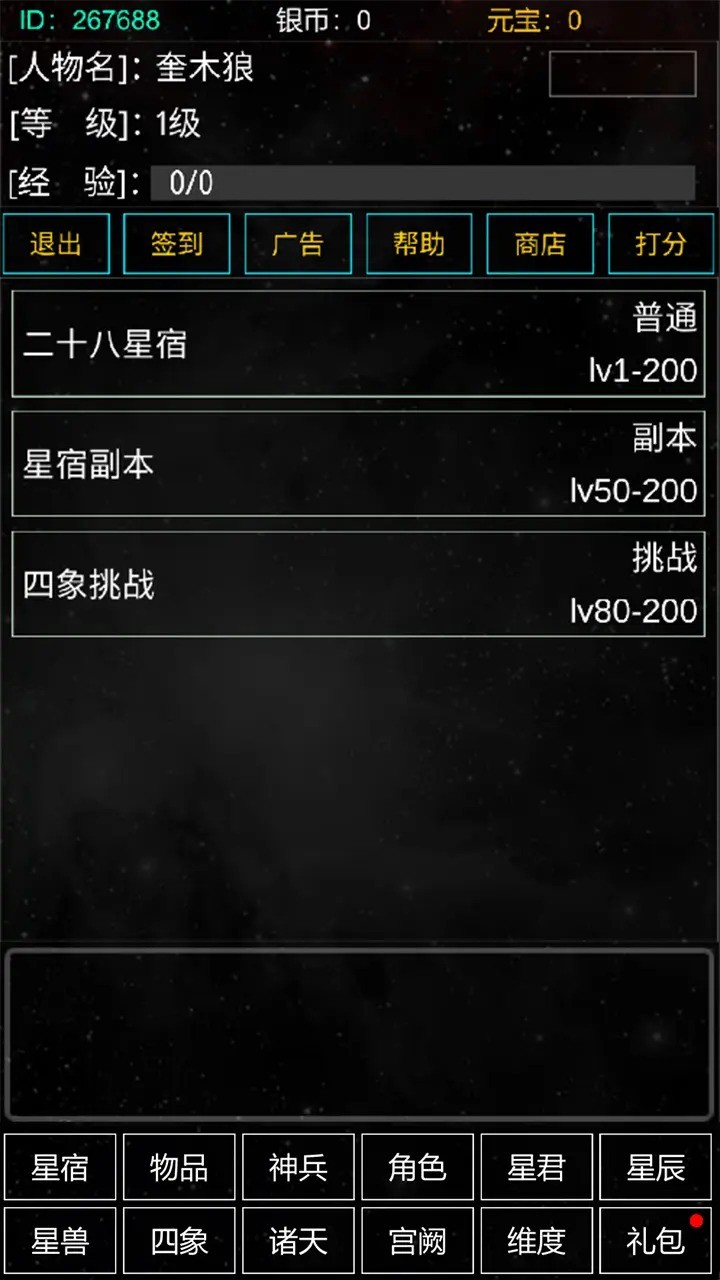Open the 广告 ads button
Image resolution: width=720 pixels, height=1280 pixels.
pyautogui.click(x=298, y=244)
